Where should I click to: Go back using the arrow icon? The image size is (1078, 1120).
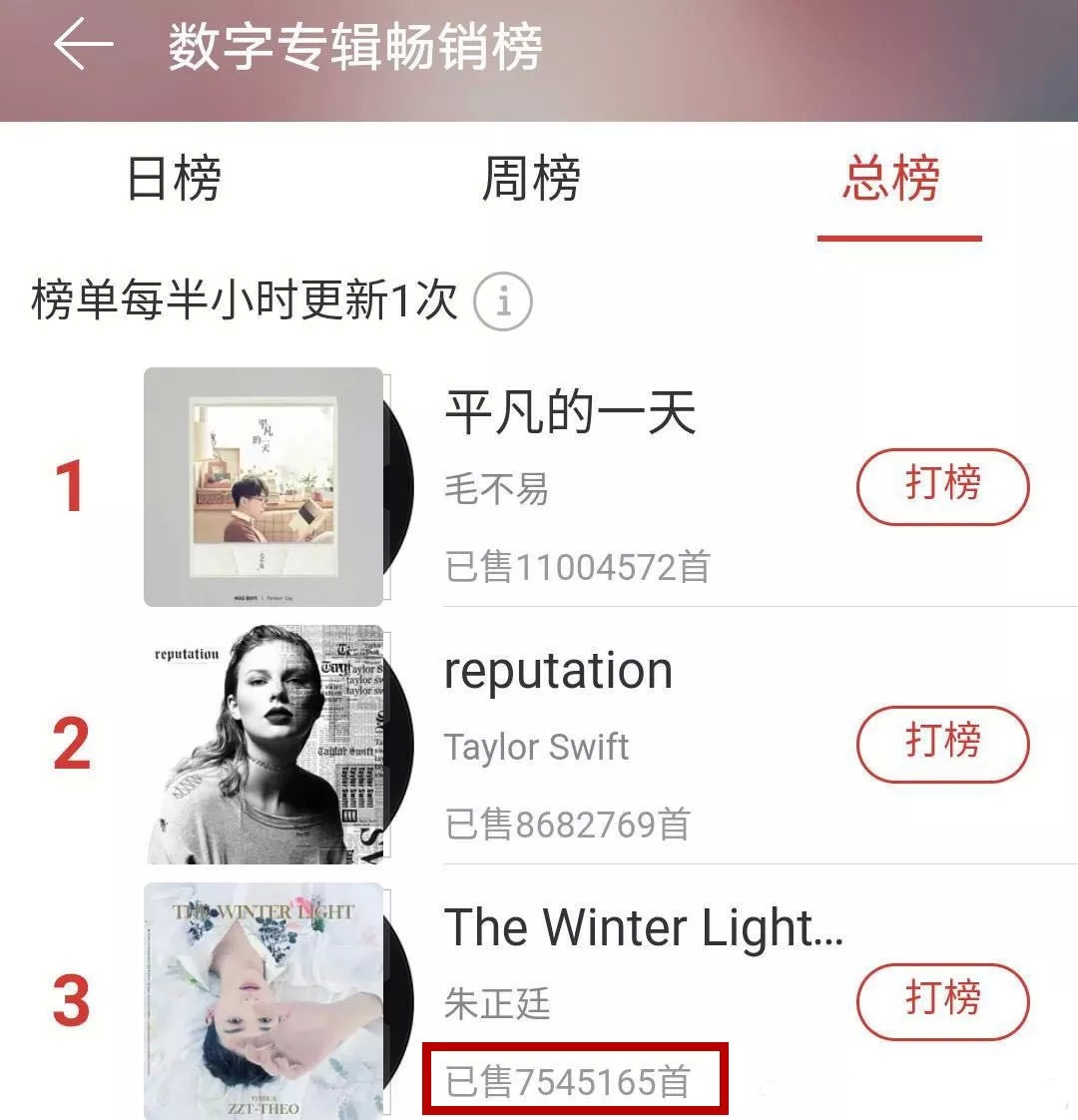click(83, 47)
